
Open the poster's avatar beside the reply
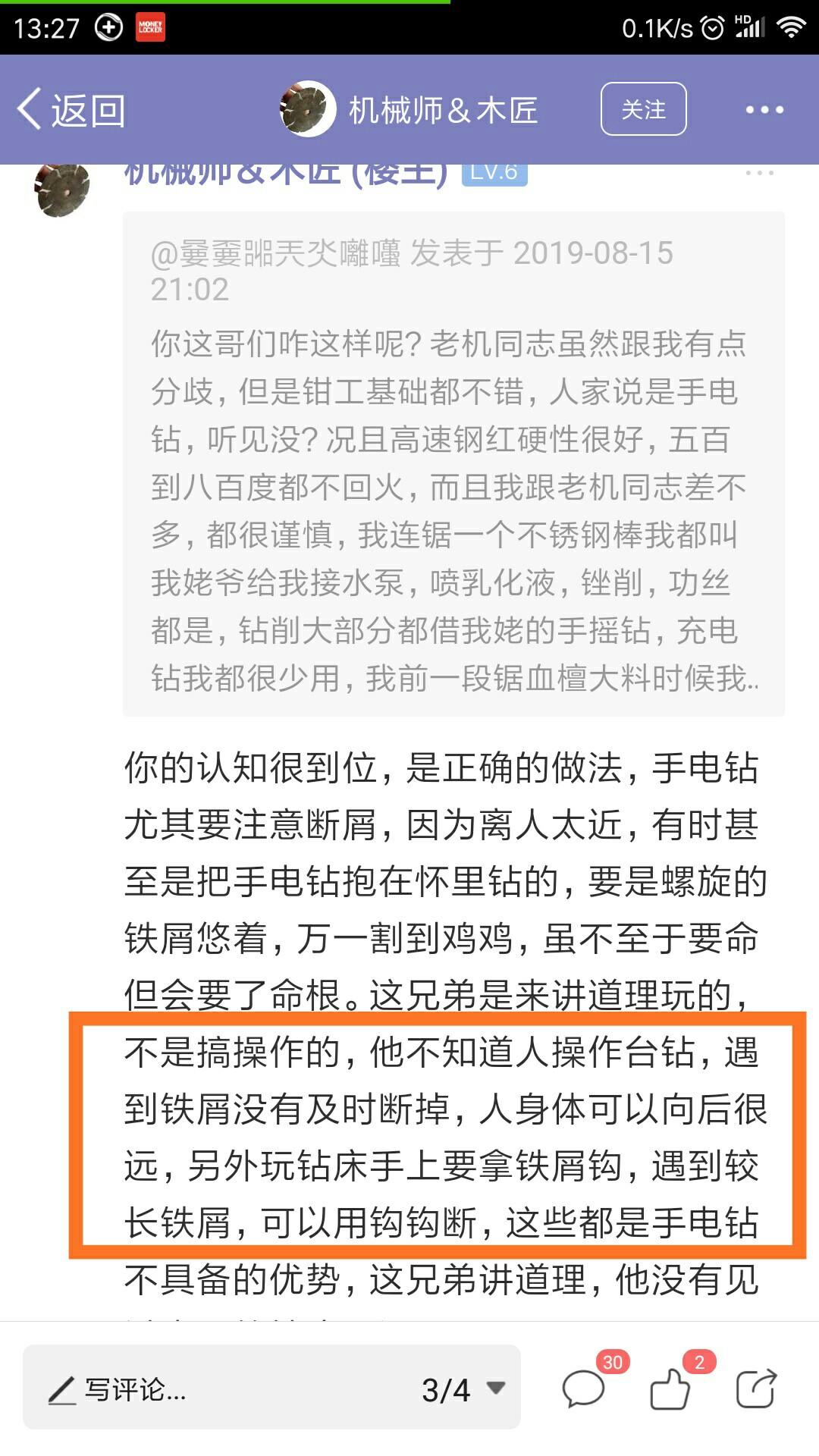(62, 190)
